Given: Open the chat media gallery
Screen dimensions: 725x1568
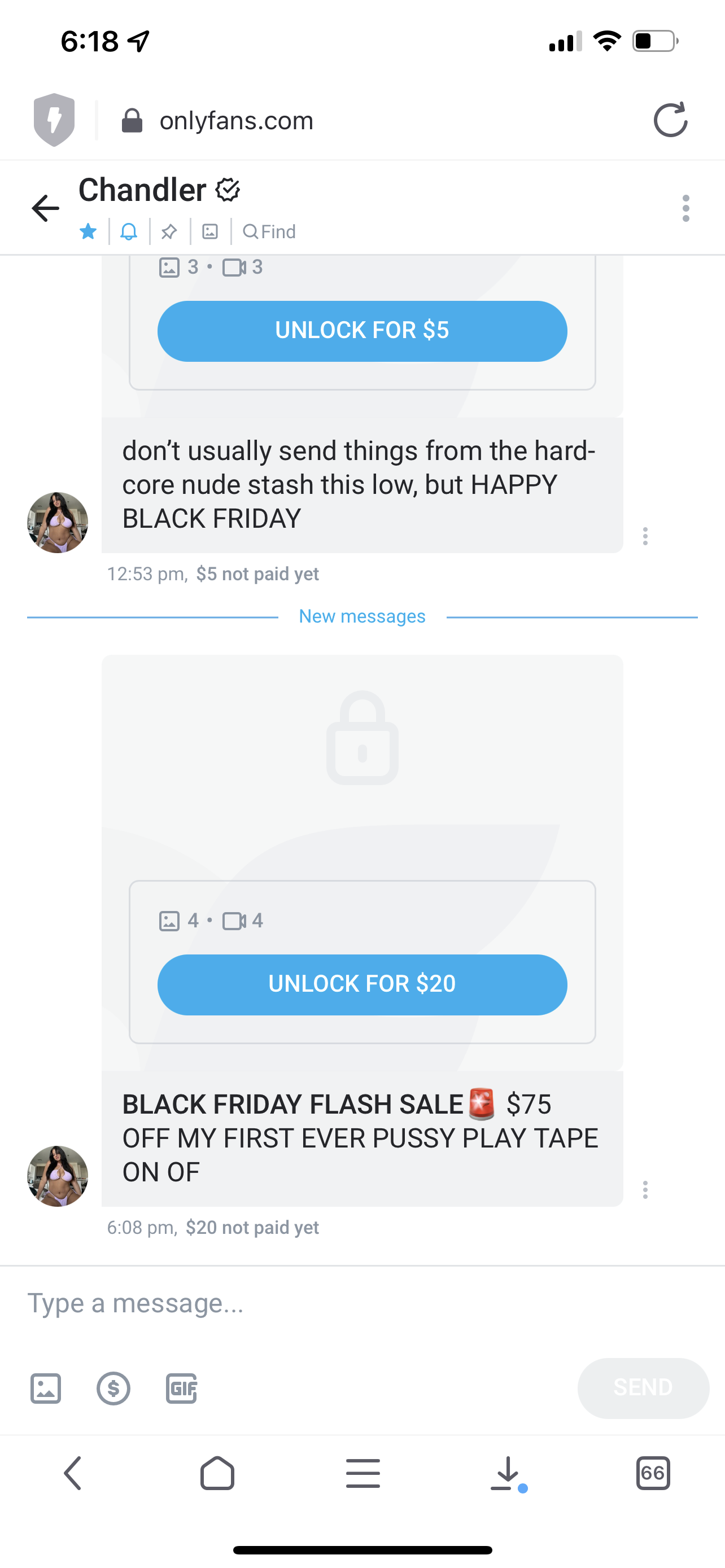Looking at the screenshot, I should pyautogui.click(x=210, y=231).
